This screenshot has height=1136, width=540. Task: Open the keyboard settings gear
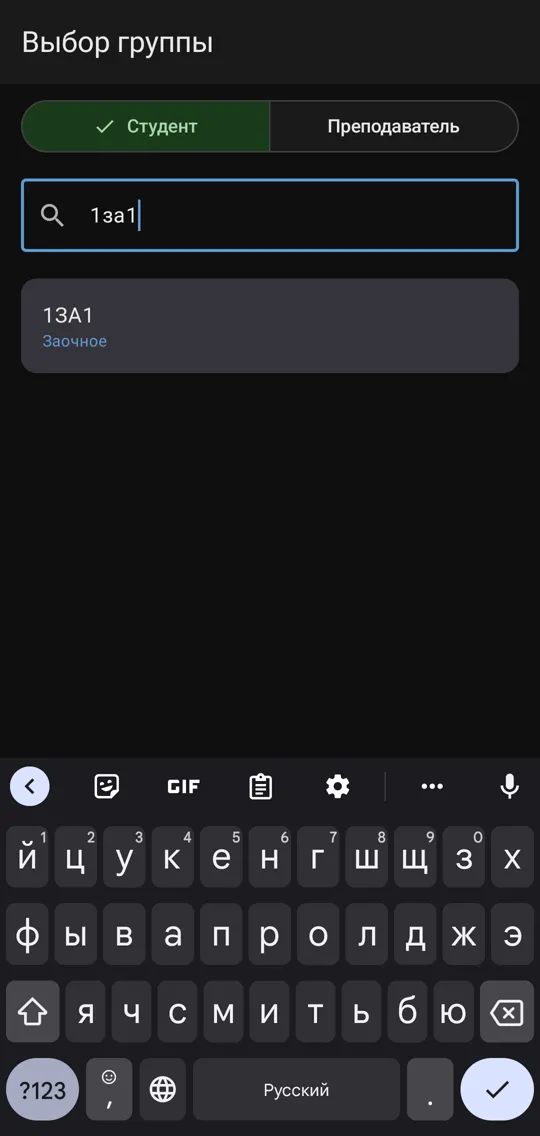click(x=338, y=786)
